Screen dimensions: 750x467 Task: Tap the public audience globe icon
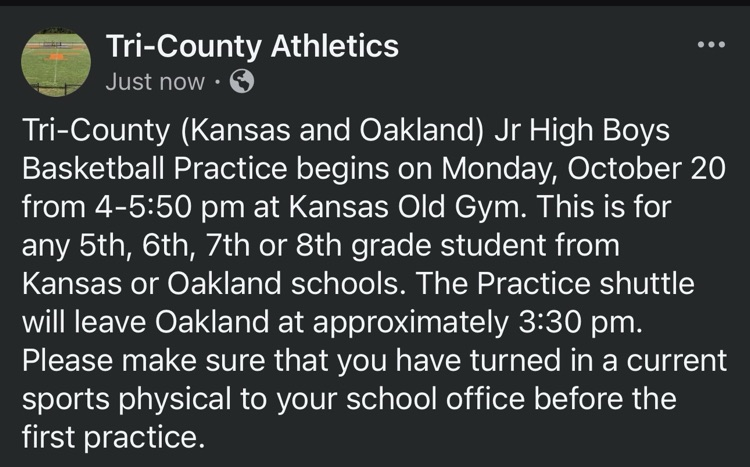pyautogui.click(x=241, y=81)
